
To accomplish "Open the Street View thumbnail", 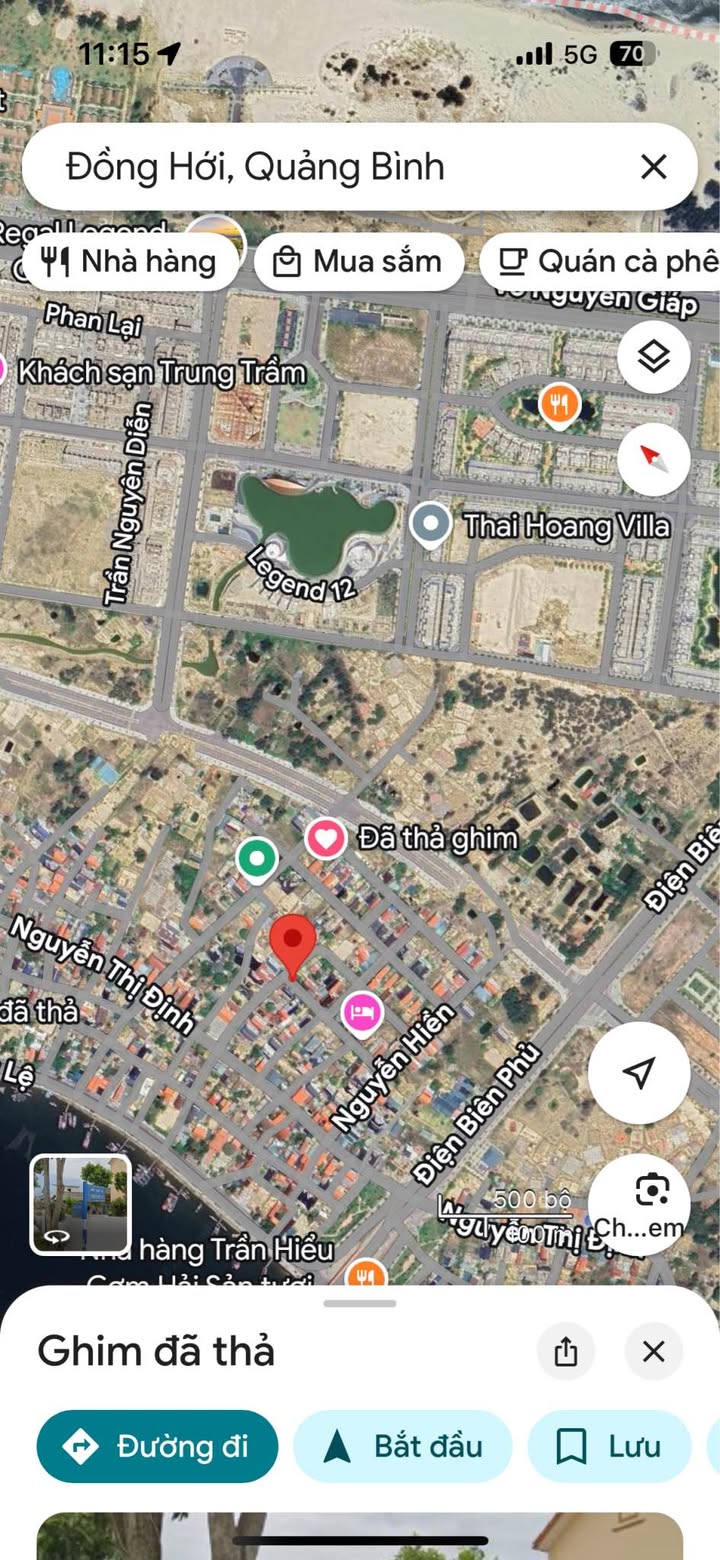I will click(x=80, y=1204).
